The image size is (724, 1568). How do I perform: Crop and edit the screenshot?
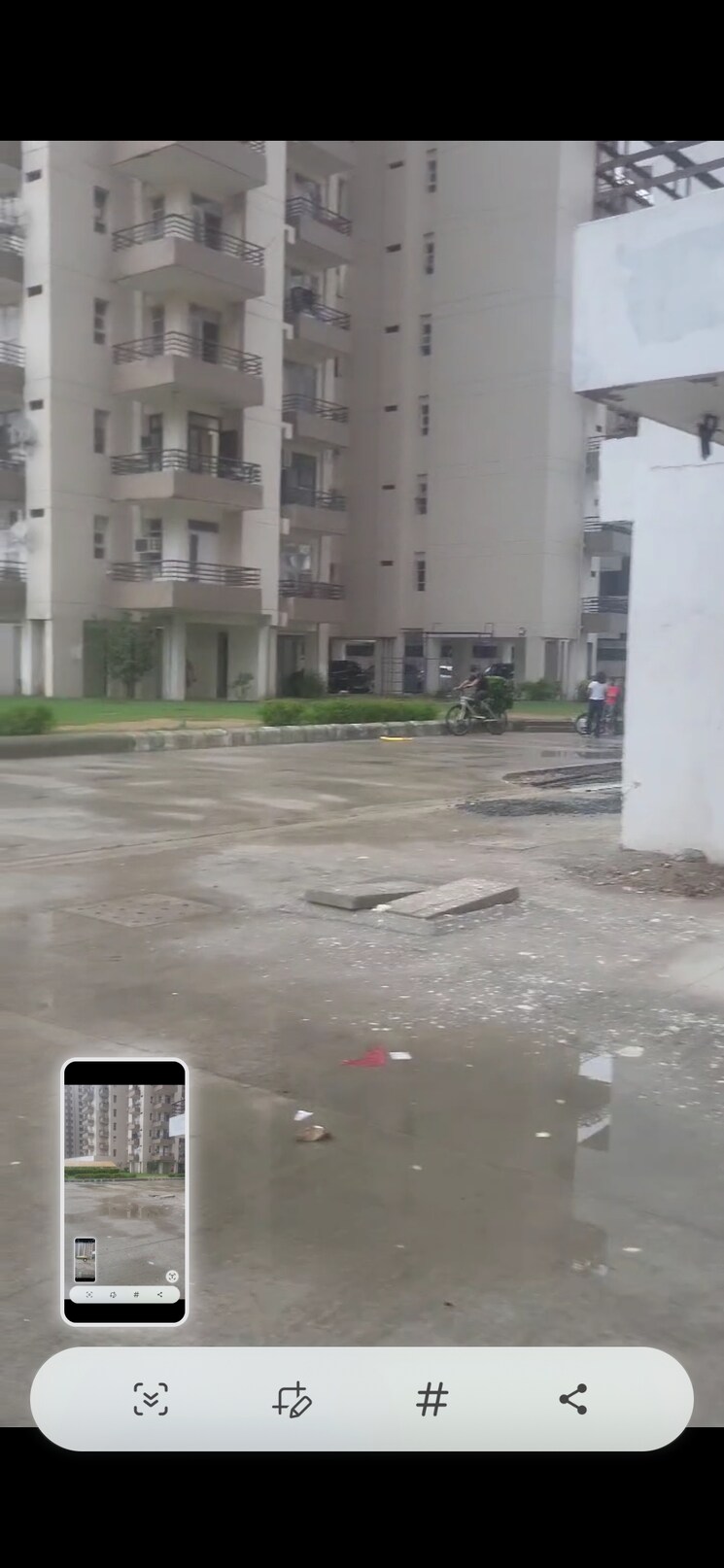292,1399
